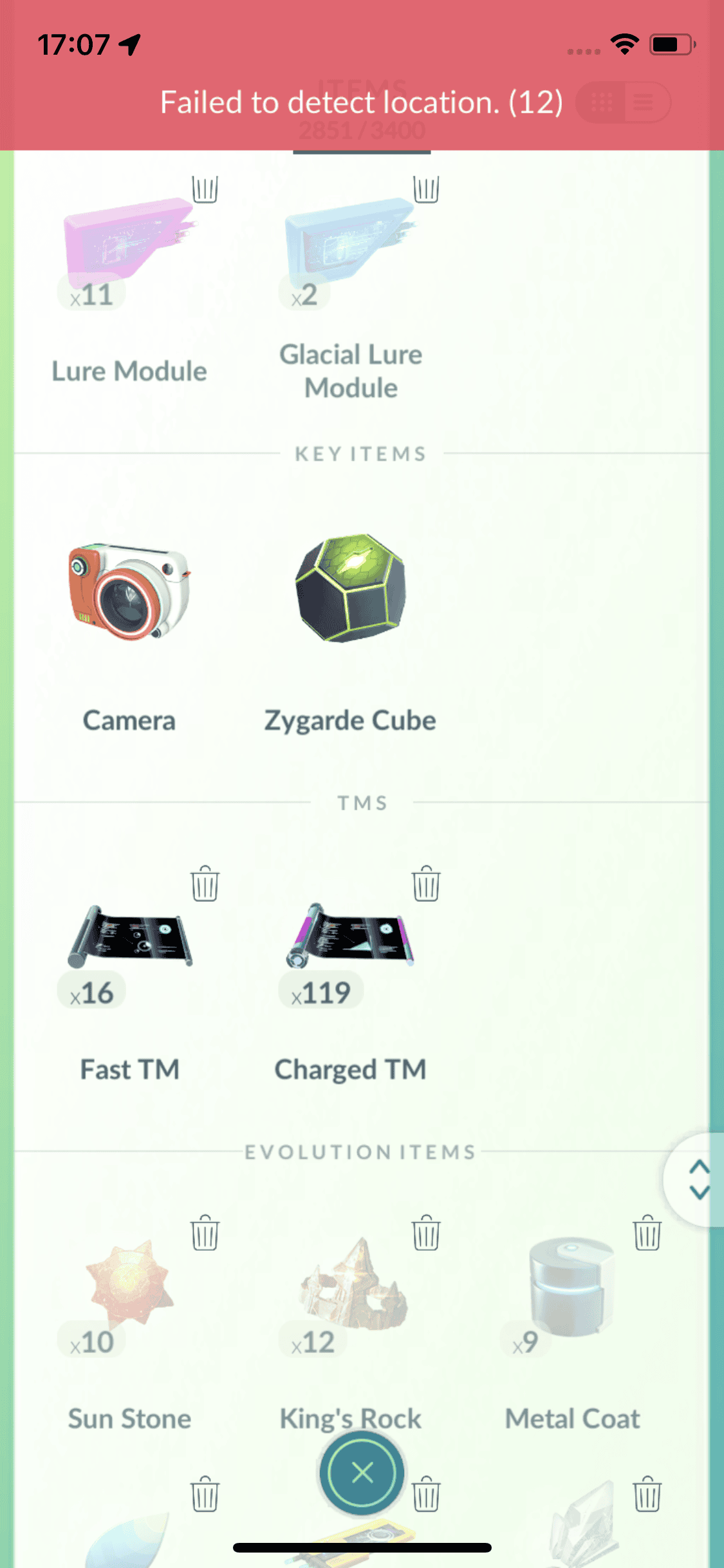724x1568 pixels.
Task: Open the Zygarde Cube
Action: click(x=350, y=589)
